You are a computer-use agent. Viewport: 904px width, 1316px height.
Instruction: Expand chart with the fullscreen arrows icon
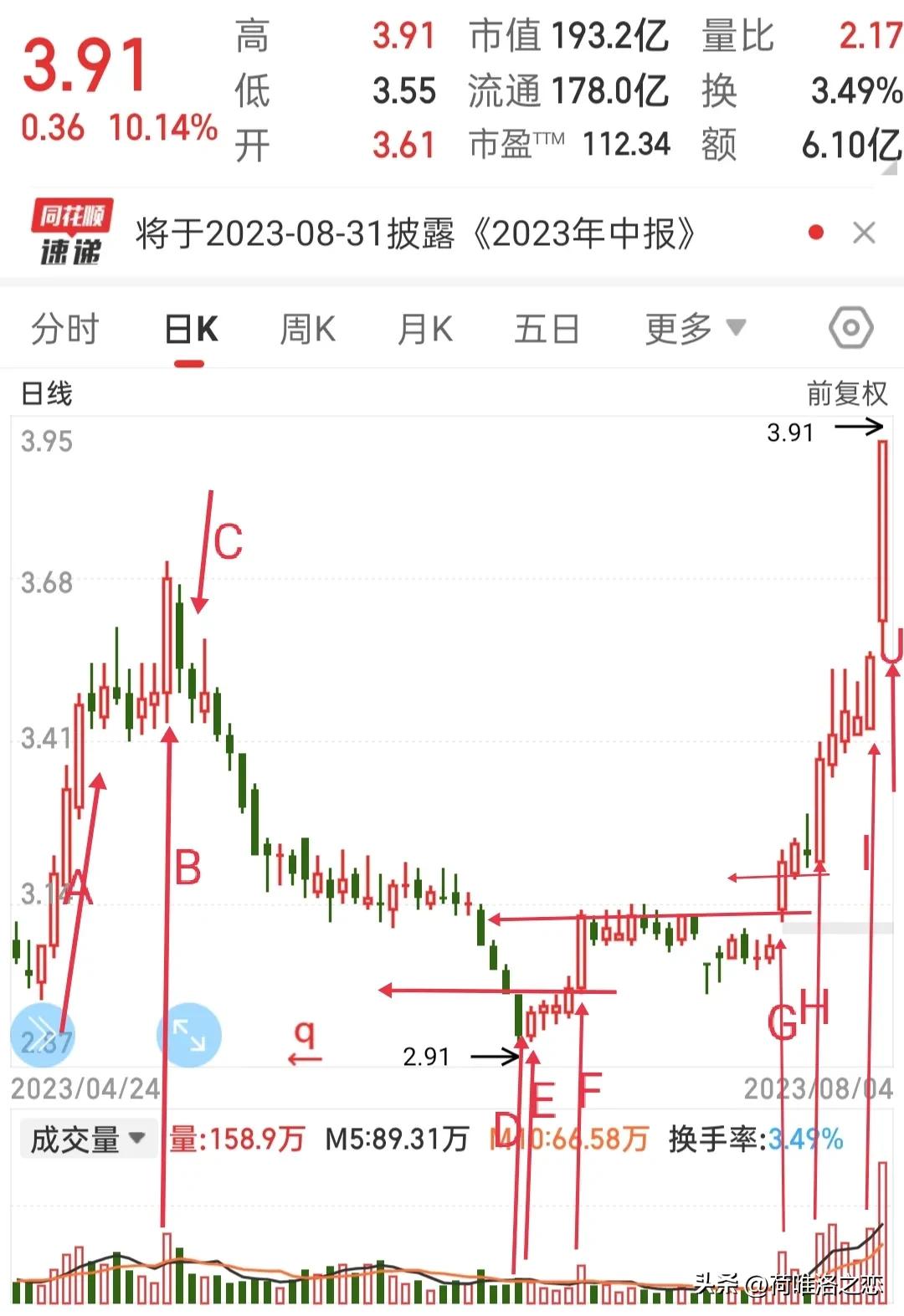[x=191, y=1034]
